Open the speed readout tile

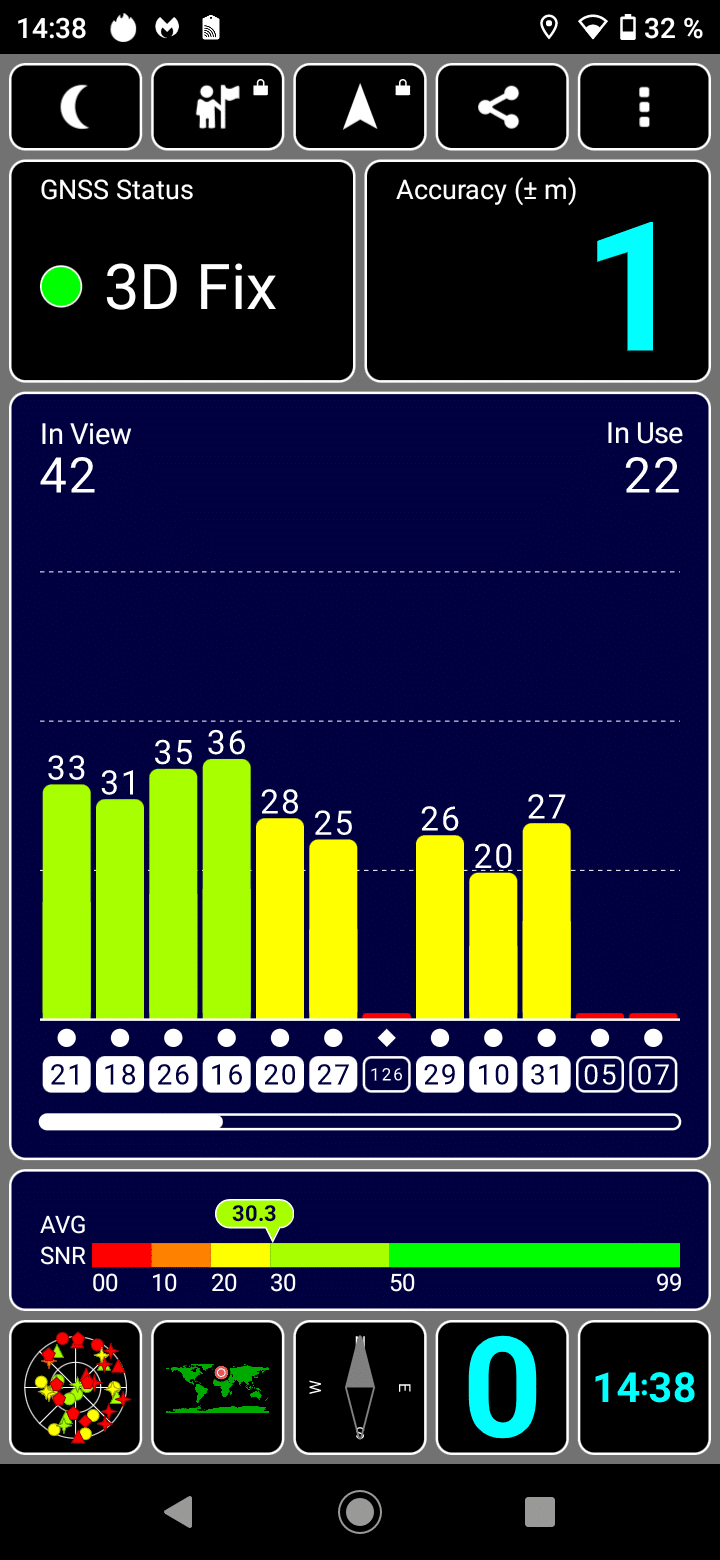(502, 1387)
